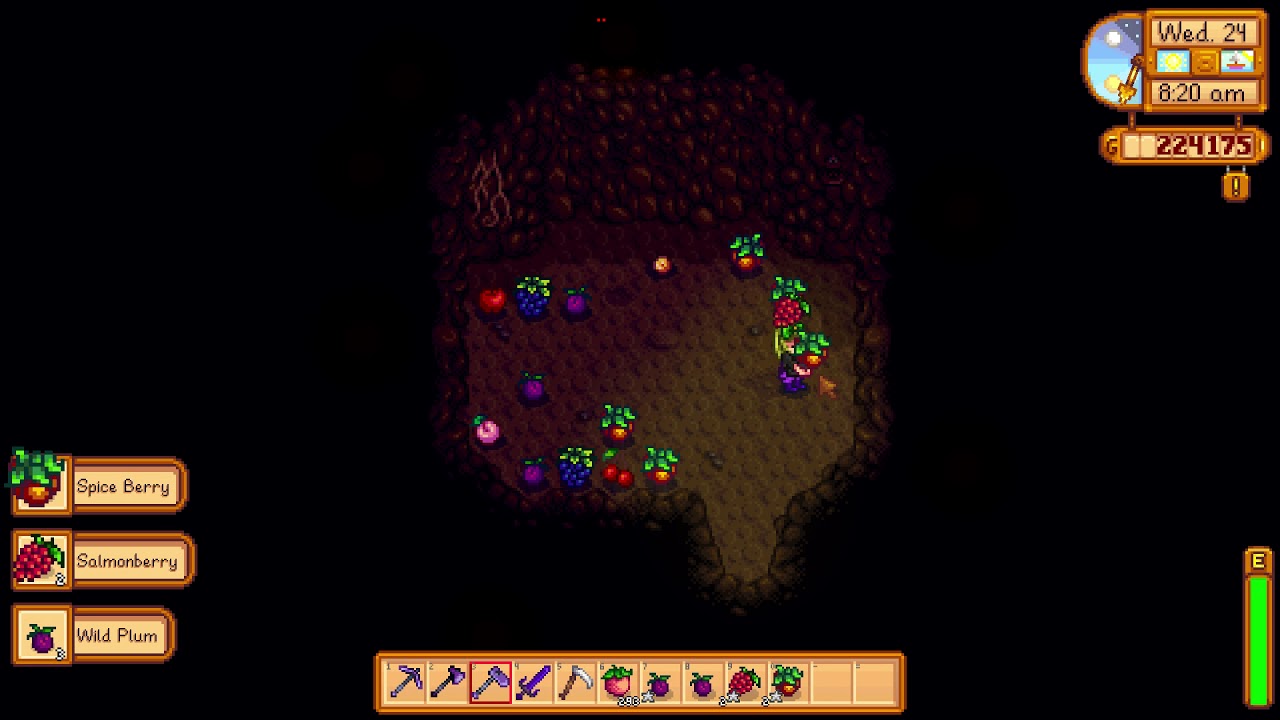Screen dimensions: 1280x720
Task: Select the pickaxe in toolbar slot 1
Action: point(406,683)
